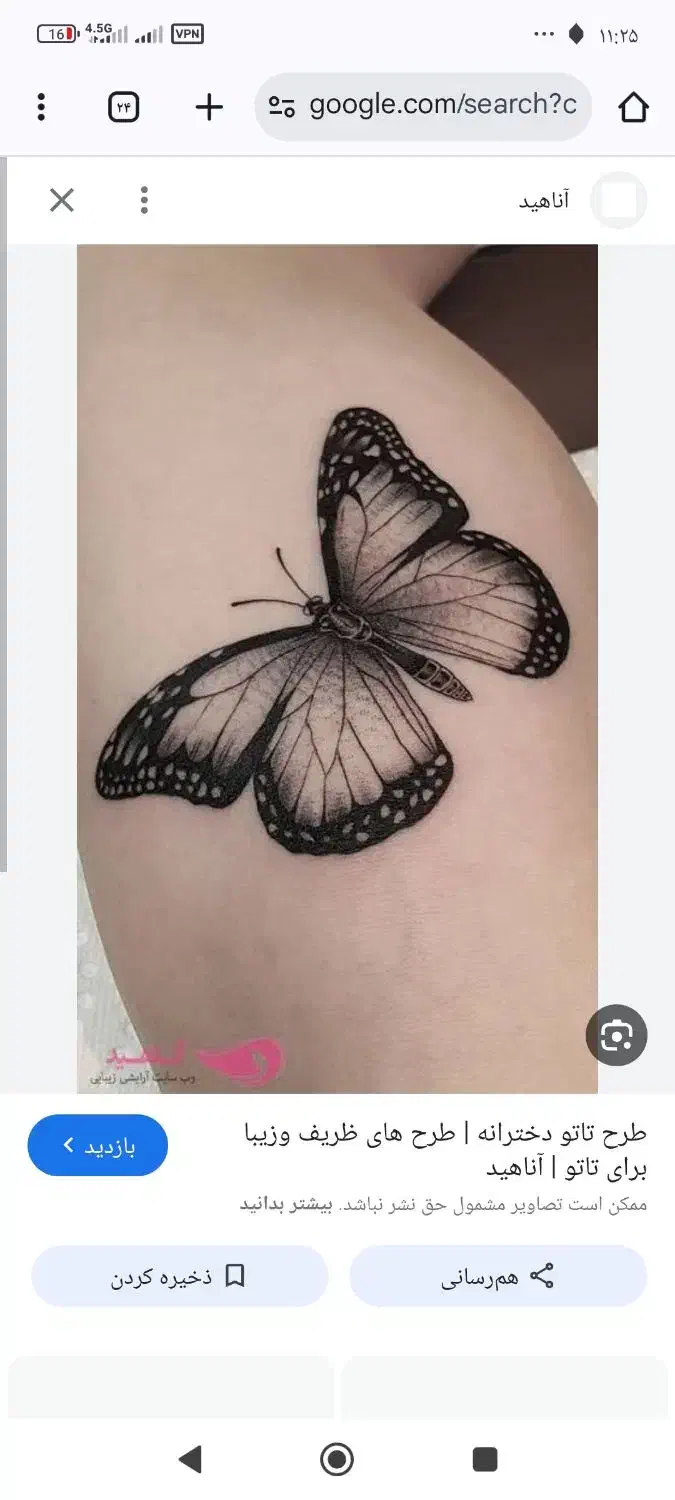Search this tattoo image with Lens
675x1500 pixels.
(616, 1036)
